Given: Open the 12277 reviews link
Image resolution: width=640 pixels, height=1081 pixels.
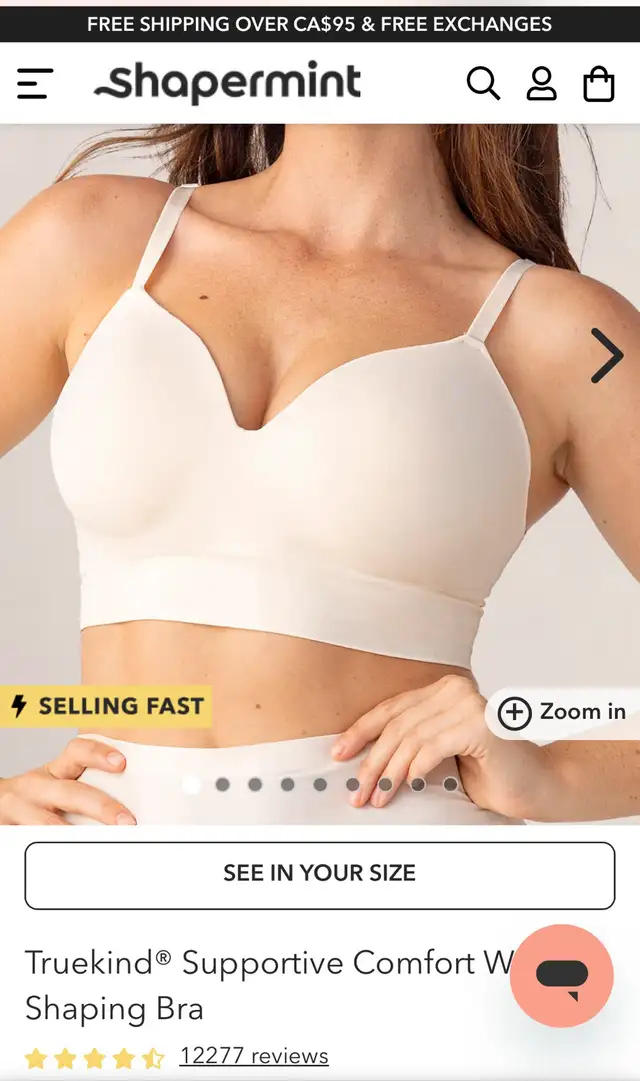Looking at the screenshot, I should click(254, 1056).
